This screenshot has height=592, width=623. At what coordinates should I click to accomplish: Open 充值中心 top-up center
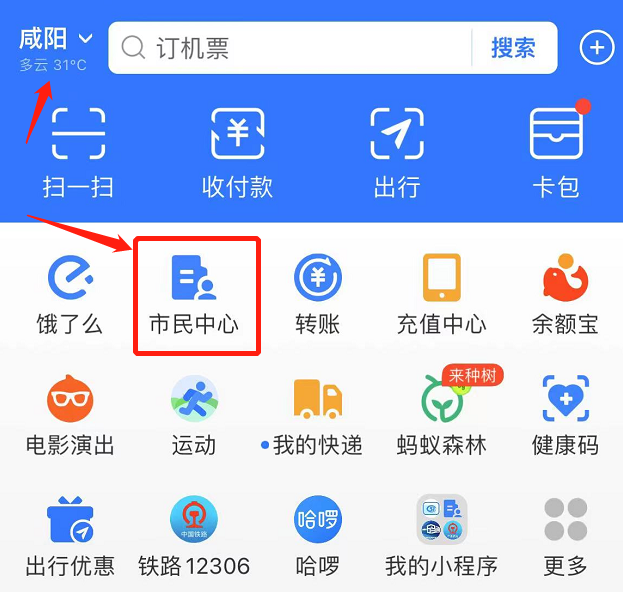click(x=442, y=294)
